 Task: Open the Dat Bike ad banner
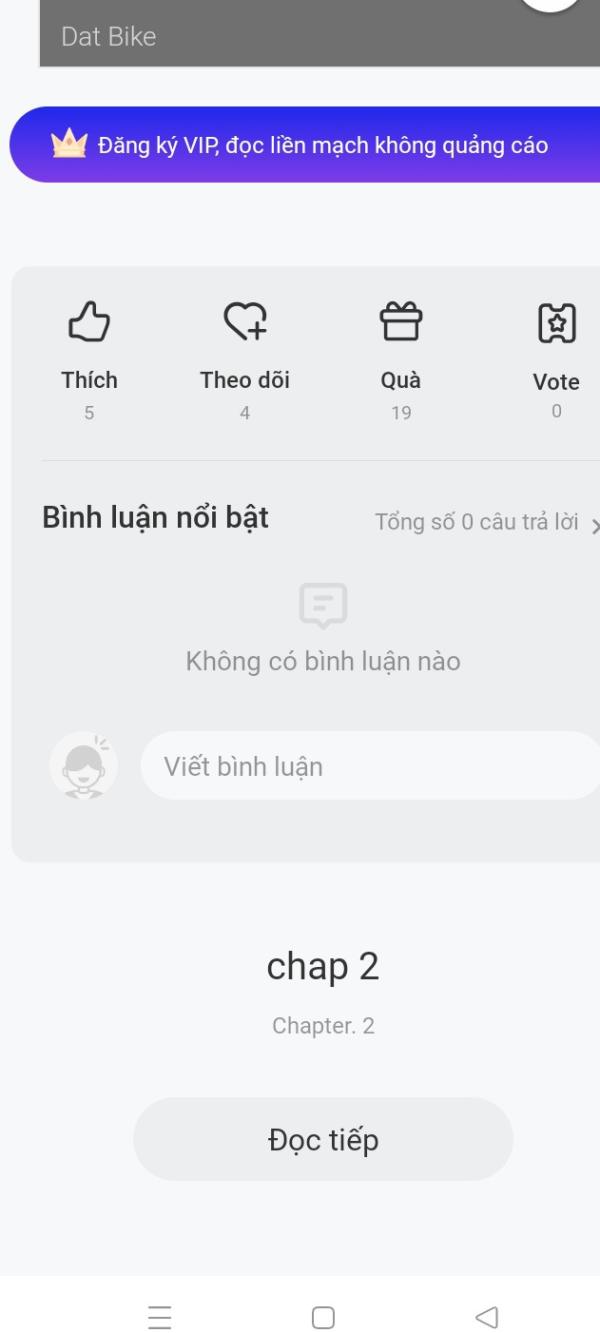click(300, 35)
